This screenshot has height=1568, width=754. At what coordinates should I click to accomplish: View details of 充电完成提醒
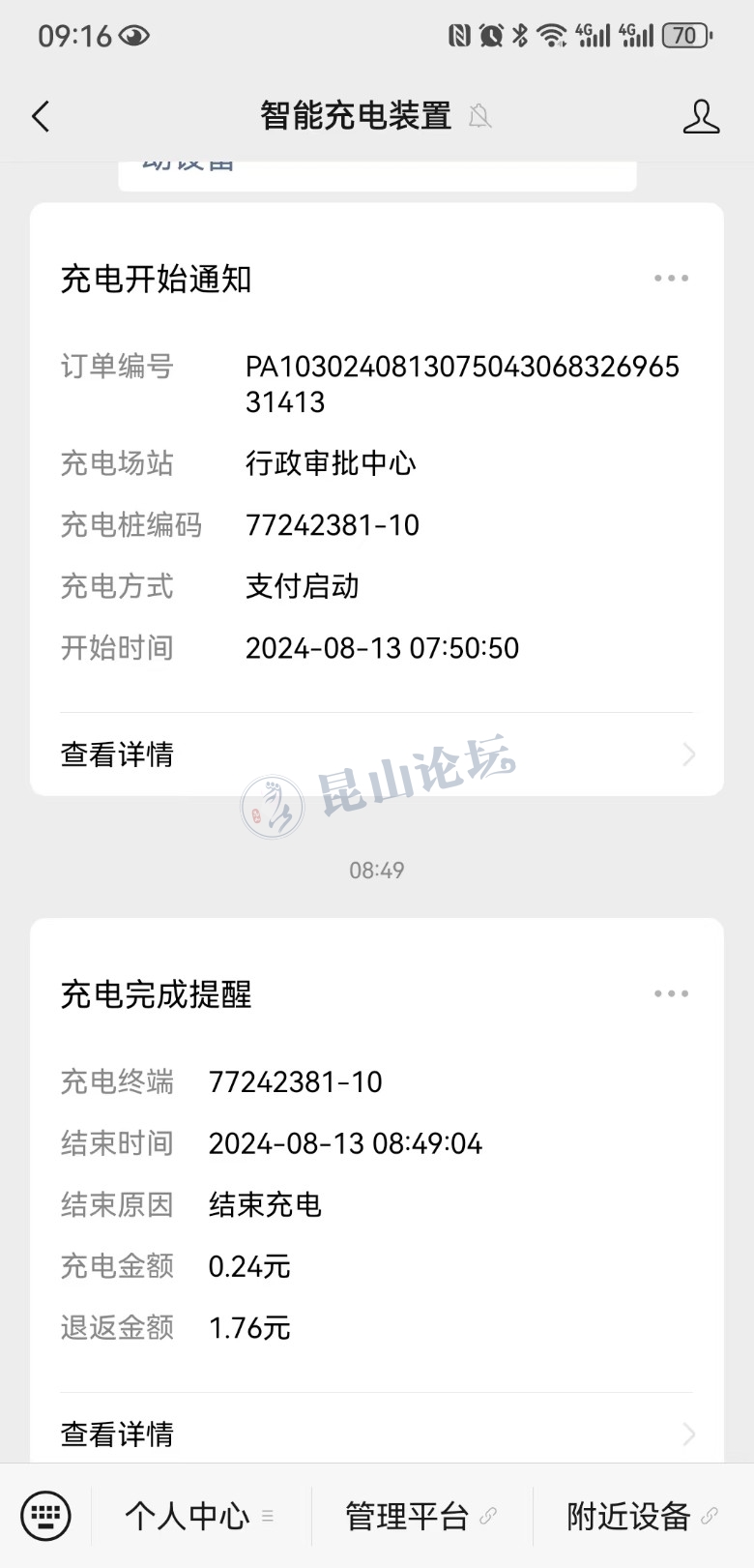click(377, 1434)
